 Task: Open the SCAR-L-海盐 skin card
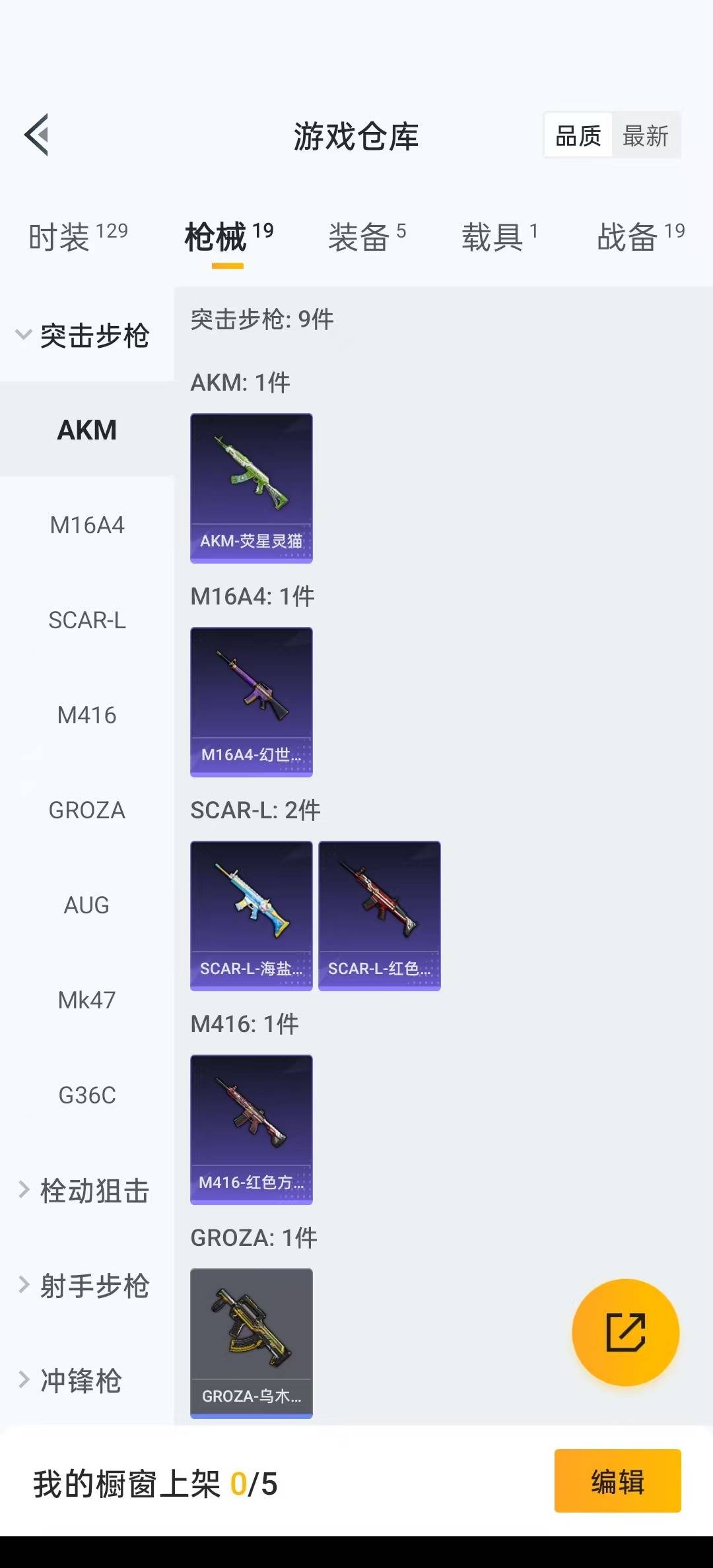click(251, 916)
